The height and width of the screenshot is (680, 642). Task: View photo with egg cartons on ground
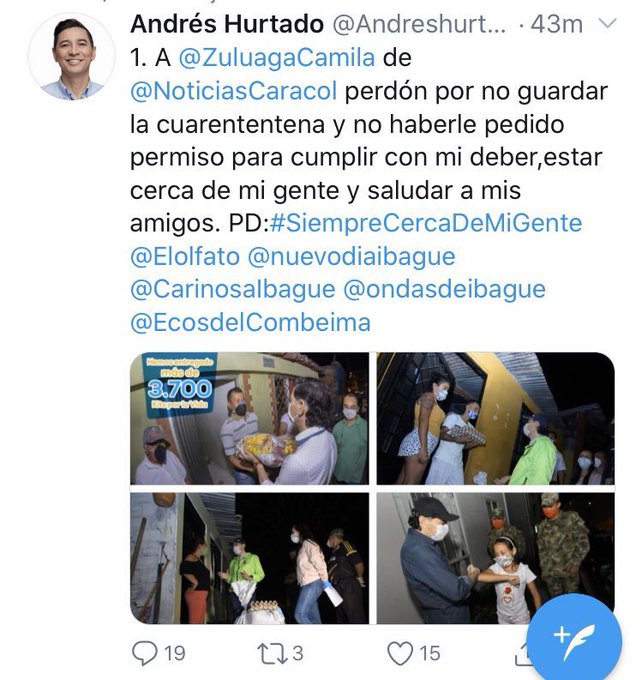[249, 557]
